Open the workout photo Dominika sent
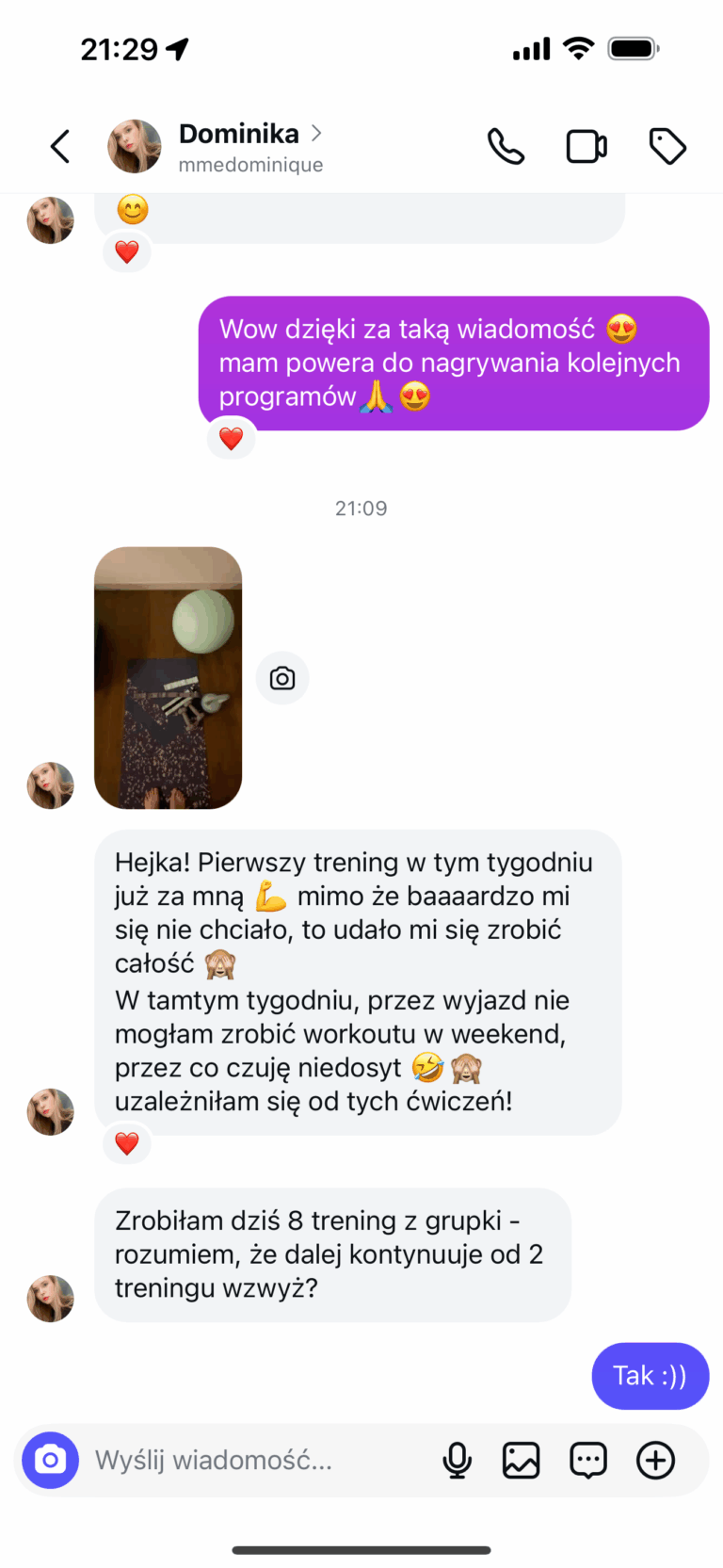This screenshot has width=723, height=1568. pos(168,677)
